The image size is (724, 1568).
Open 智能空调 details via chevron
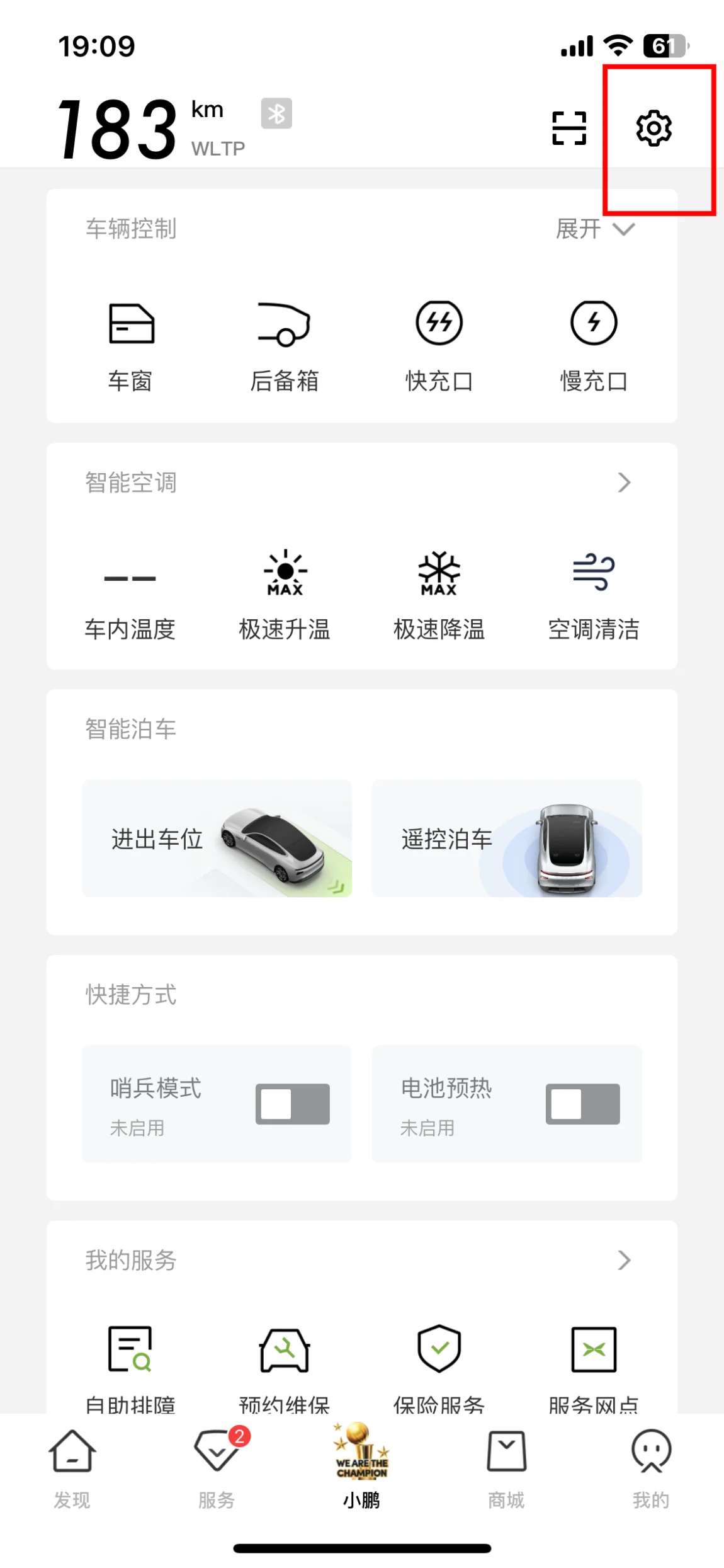623,483
